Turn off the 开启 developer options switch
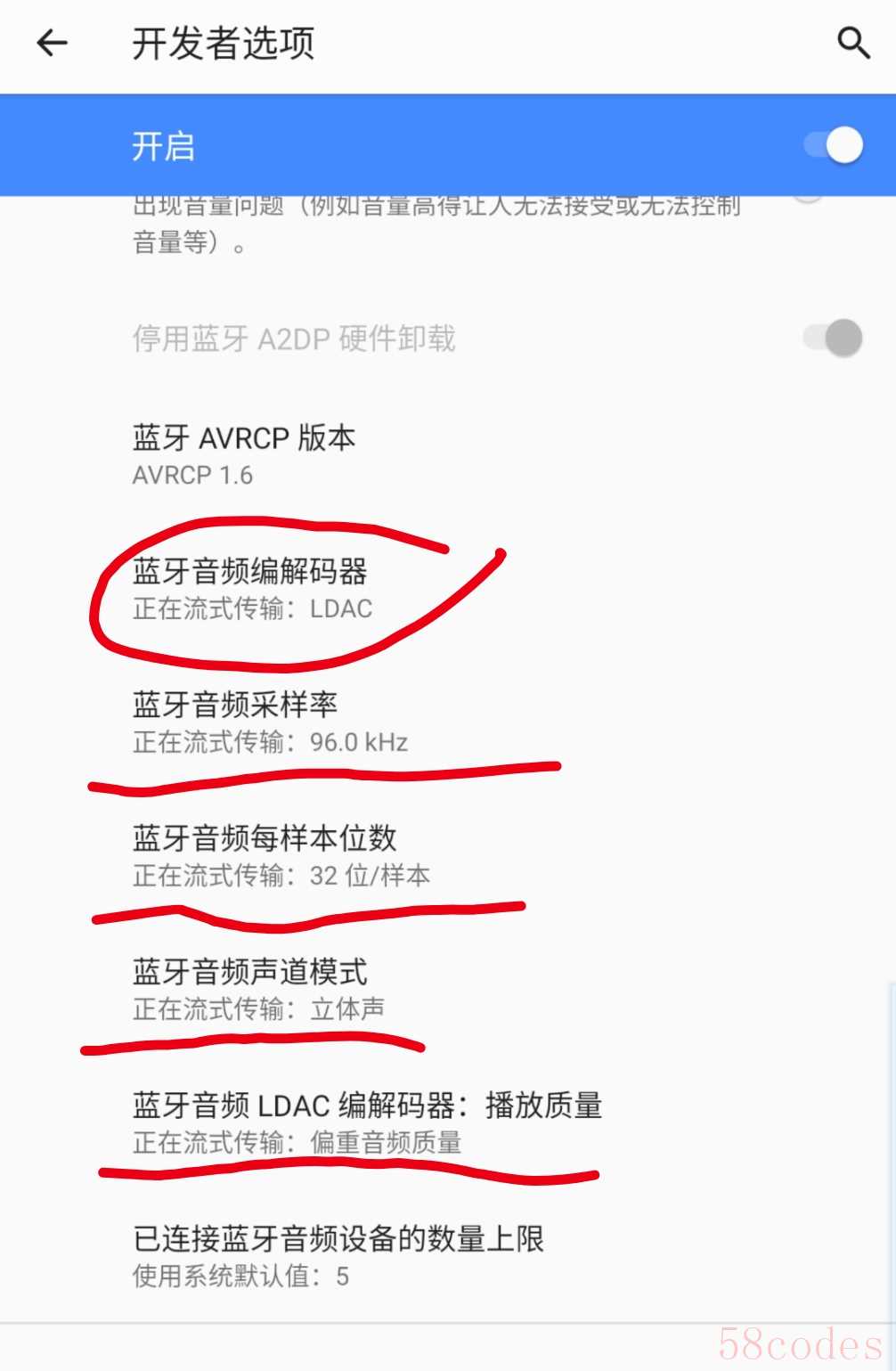 click(x=834, y=145)
